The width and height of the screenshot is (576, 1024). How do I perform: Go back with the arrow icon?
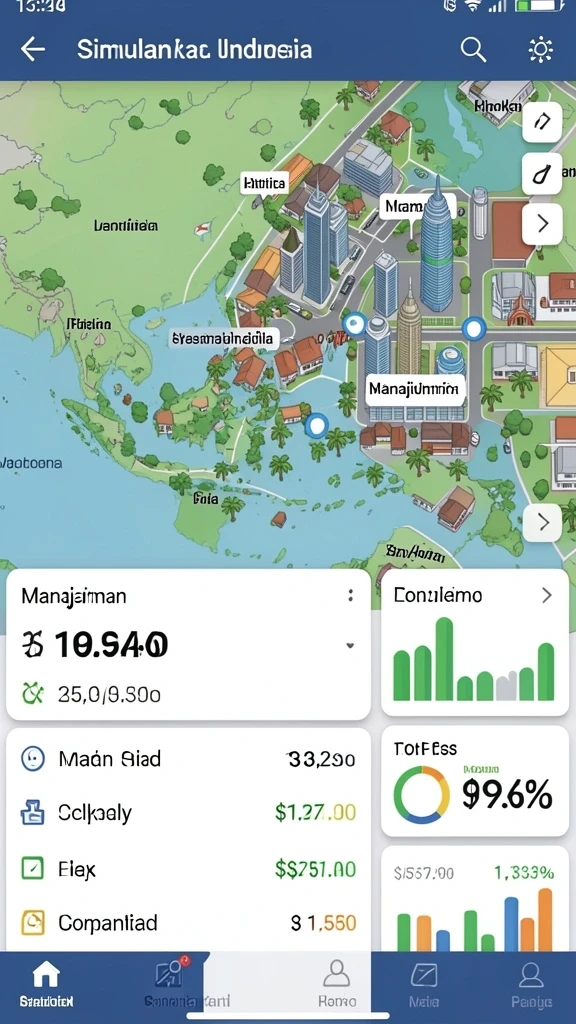33,49
